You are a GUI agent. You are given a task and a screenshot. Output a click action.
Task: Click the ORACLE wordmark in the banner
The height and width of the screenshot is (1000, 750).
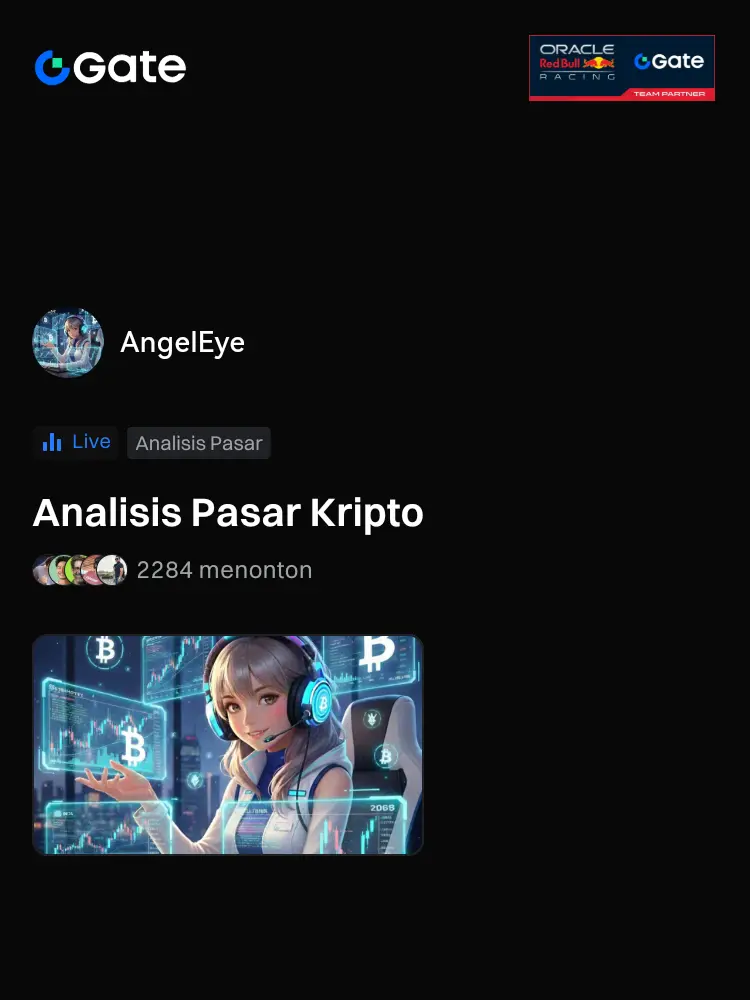[578, 50]
